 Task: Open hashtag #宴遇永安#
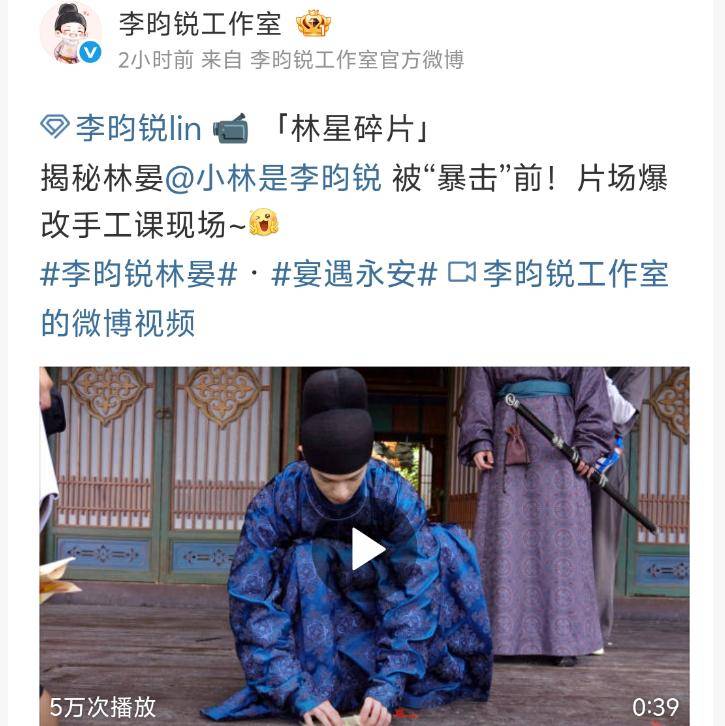click(x=354, y=274)
